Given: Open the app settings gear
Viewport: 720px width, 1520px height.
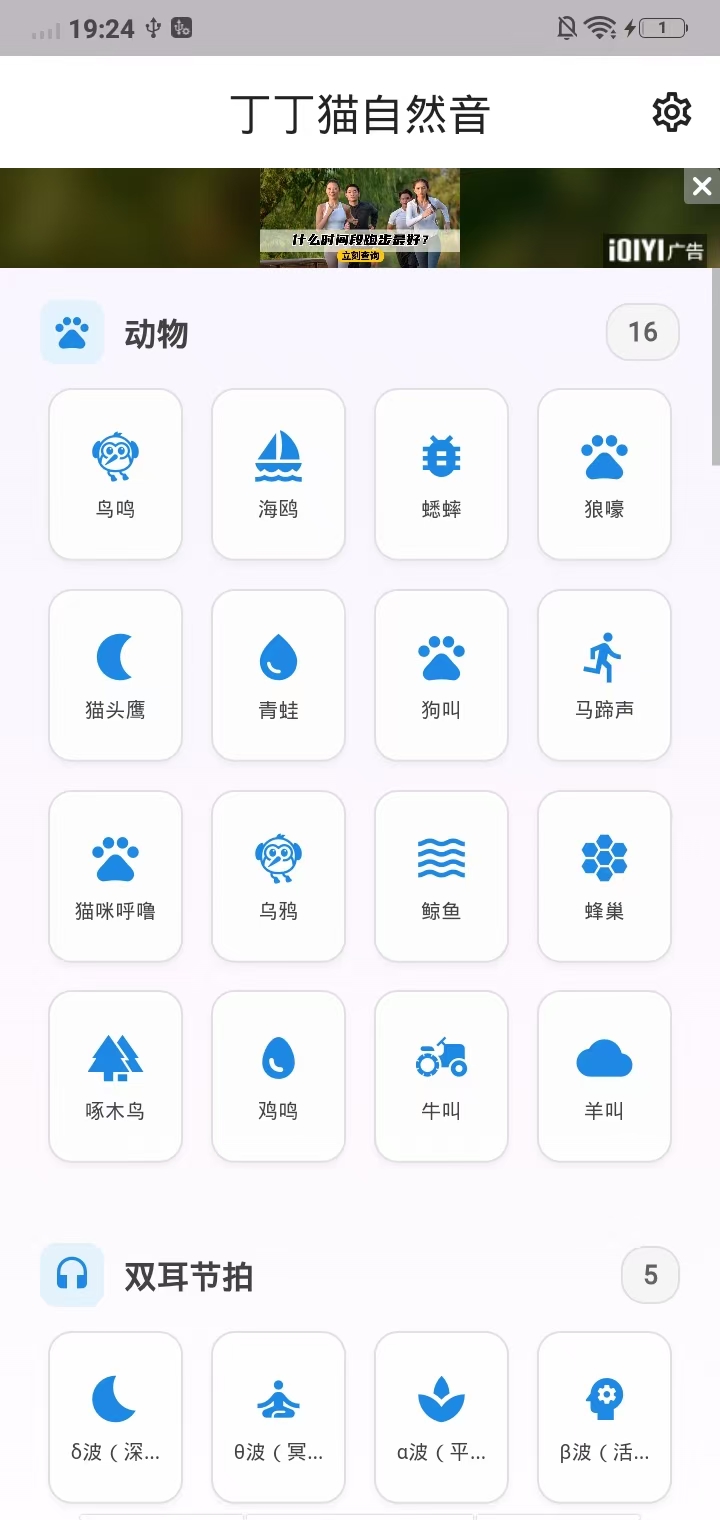Looking at the screenshot, I should pos(672,113).
